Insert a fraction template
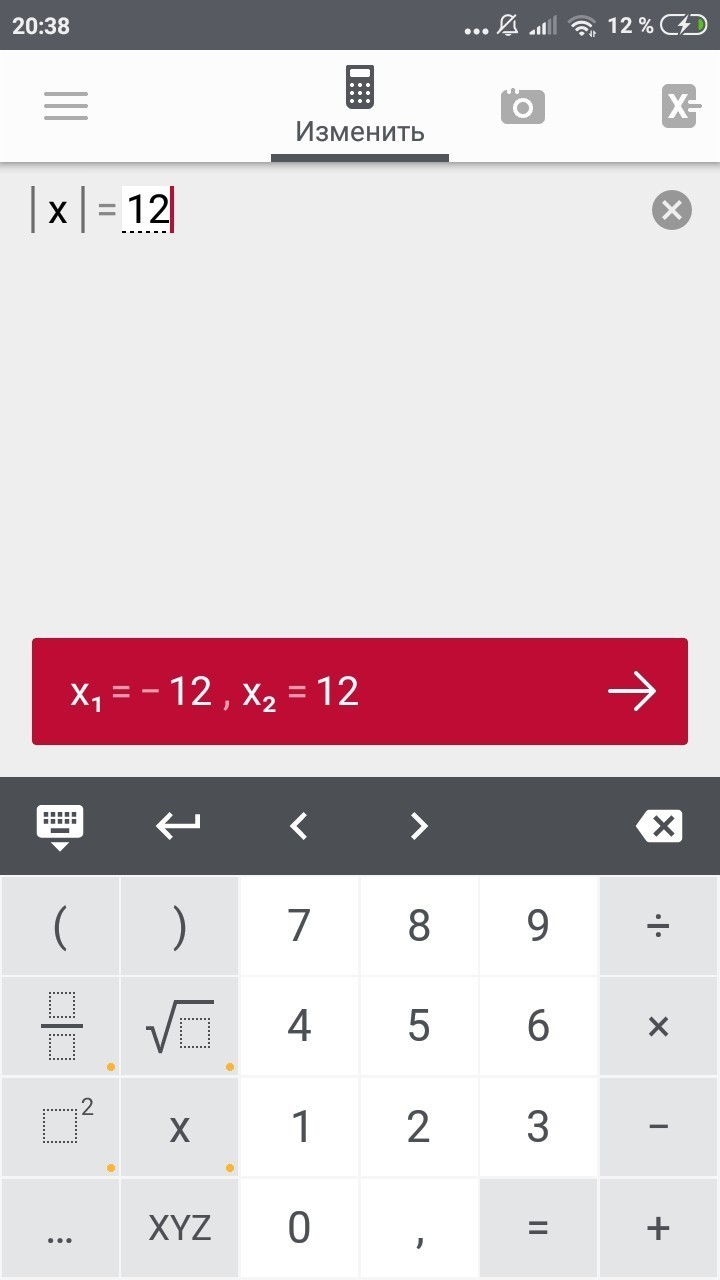Viewport: 720px width, 1280px height. pos(60,1026)
